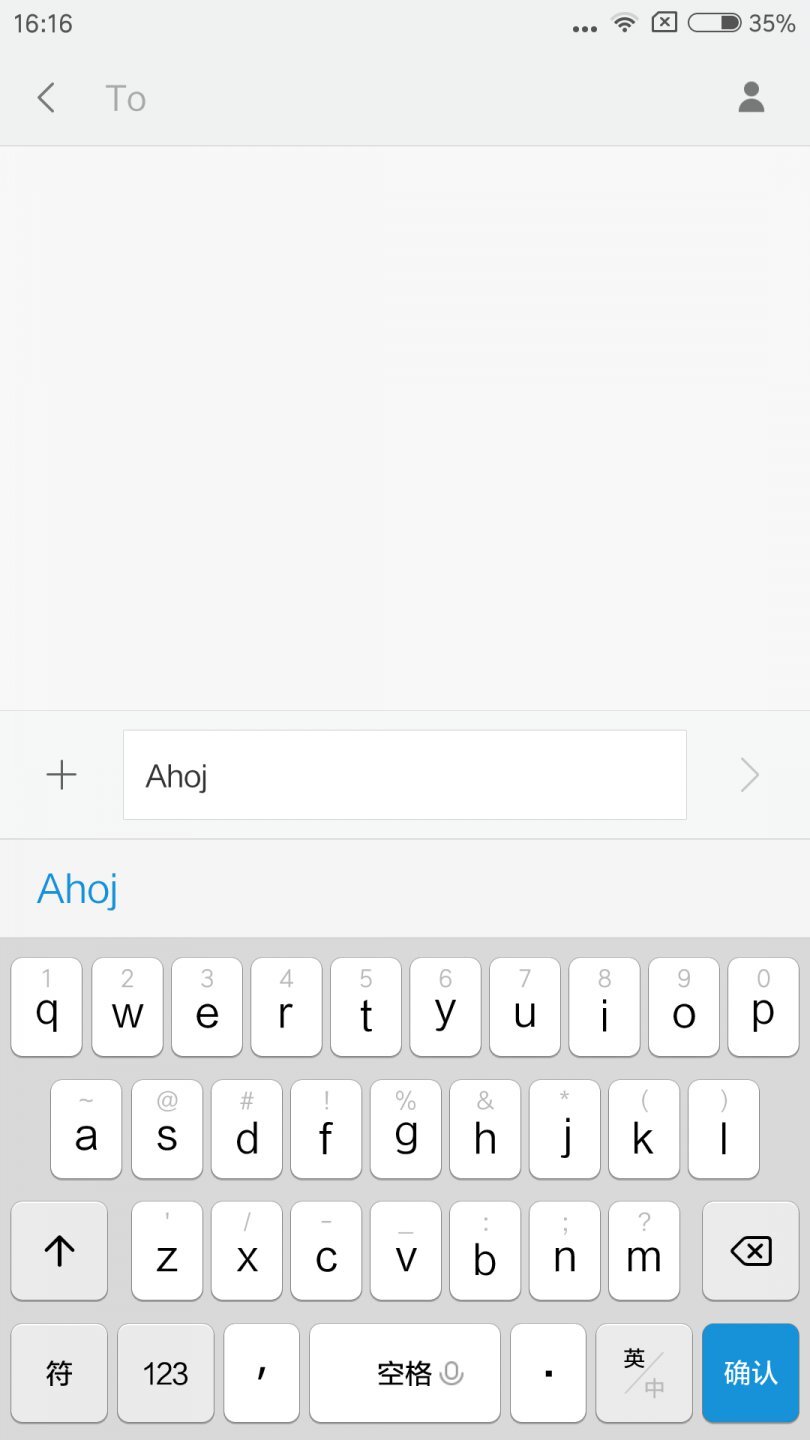Open the 123 numeric keyboard layout
Viewport: 810px width, 1440px height.
(x=164, y=1373)
